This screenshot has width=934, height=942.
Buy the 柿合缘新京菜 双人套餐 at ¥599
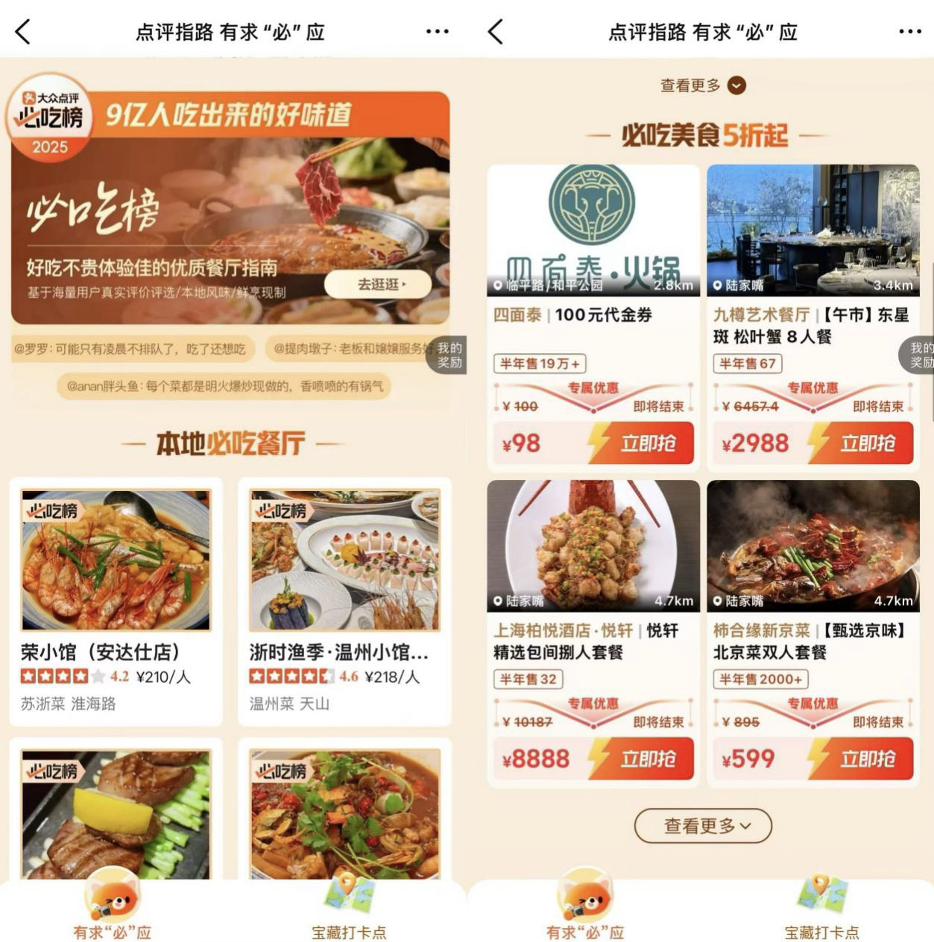click(x=864, y=759)
